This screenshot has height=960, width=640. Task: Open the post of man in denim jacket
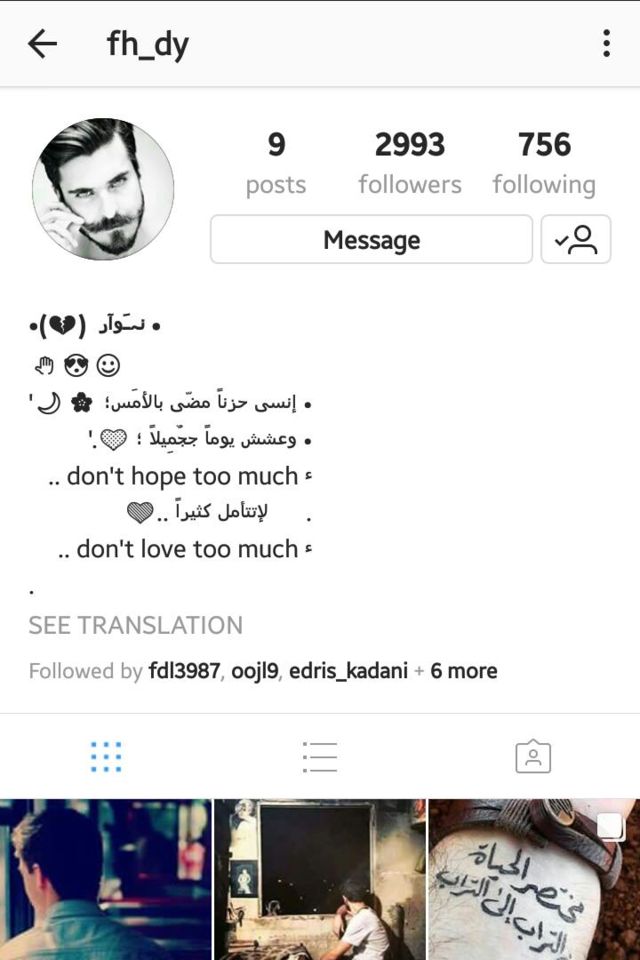105,880
